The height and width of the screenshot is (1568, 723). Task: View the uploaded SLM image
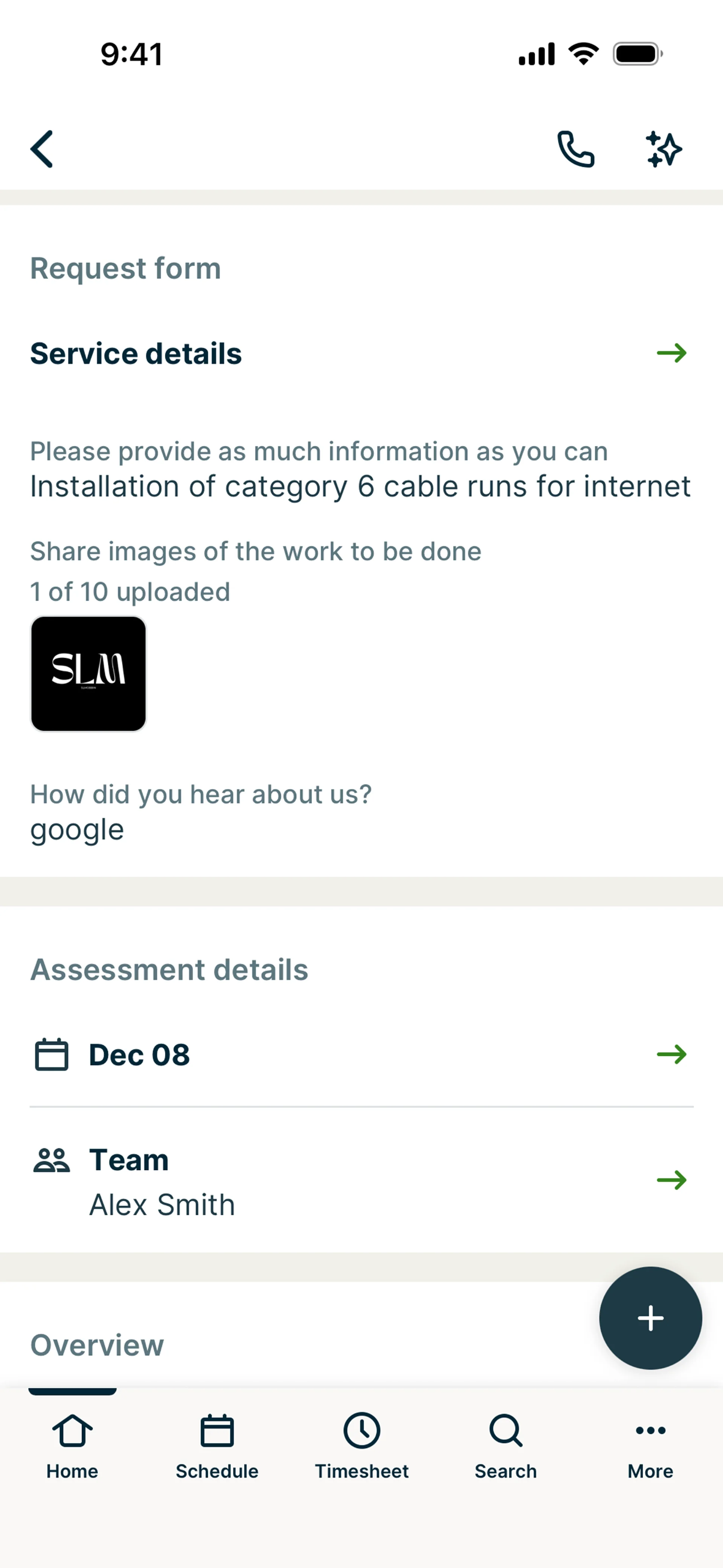pyautogui.click(x=88, y=673)
